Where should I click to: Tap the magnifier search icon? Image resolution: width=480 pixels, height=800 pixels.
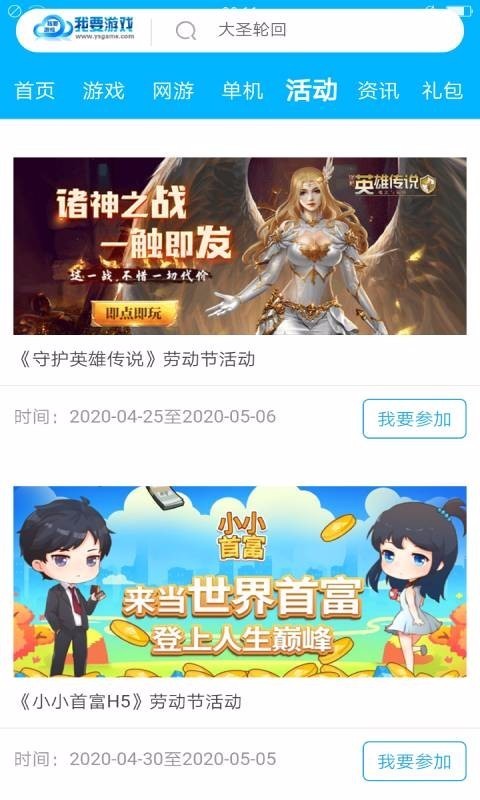[x=186, y=31]
